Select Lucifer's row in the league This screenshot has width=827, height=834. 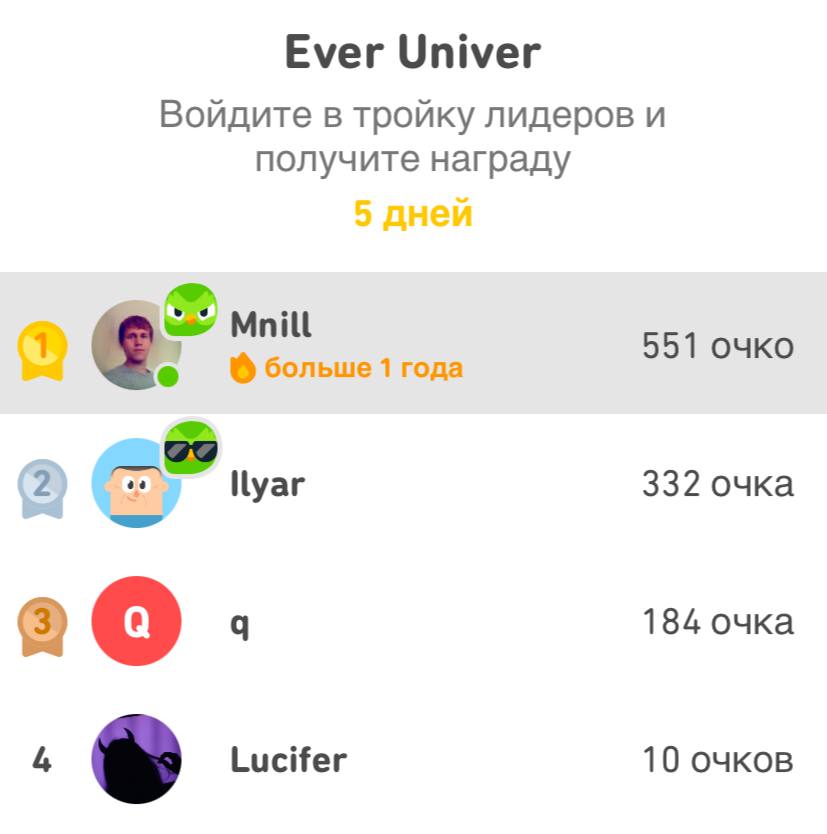point(413,760)
